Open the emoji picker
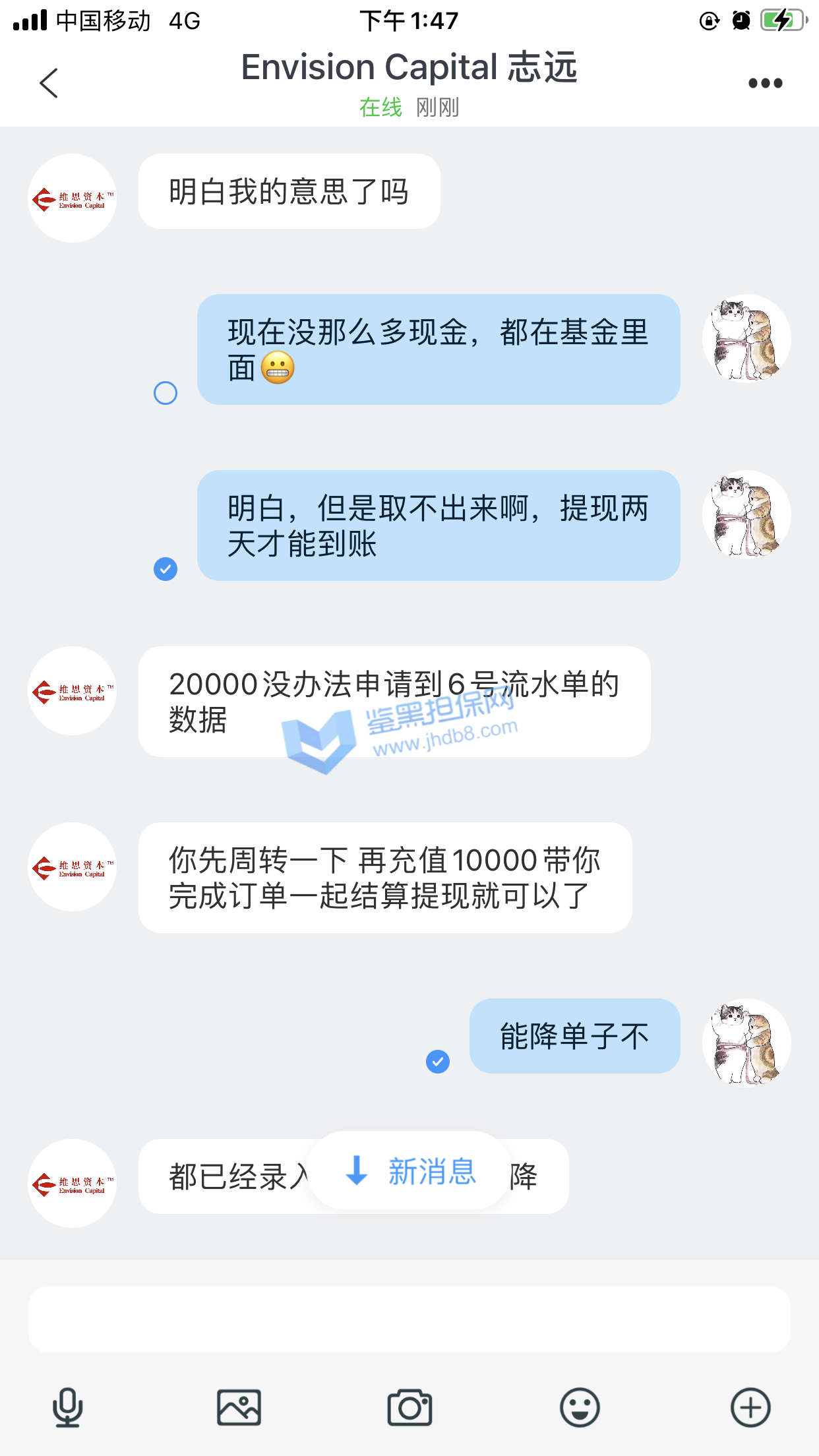Image resolution: width=819 pixels, height=1456 pixels. (x=580, y=1407)
